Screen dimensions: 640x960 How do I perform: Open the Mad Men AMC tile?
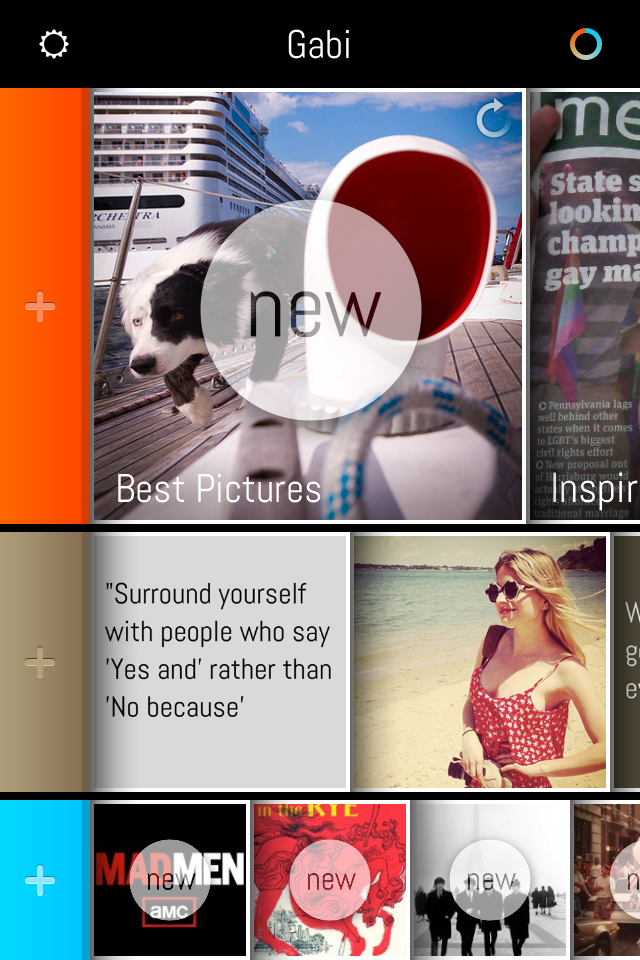[x=170, y=880]
